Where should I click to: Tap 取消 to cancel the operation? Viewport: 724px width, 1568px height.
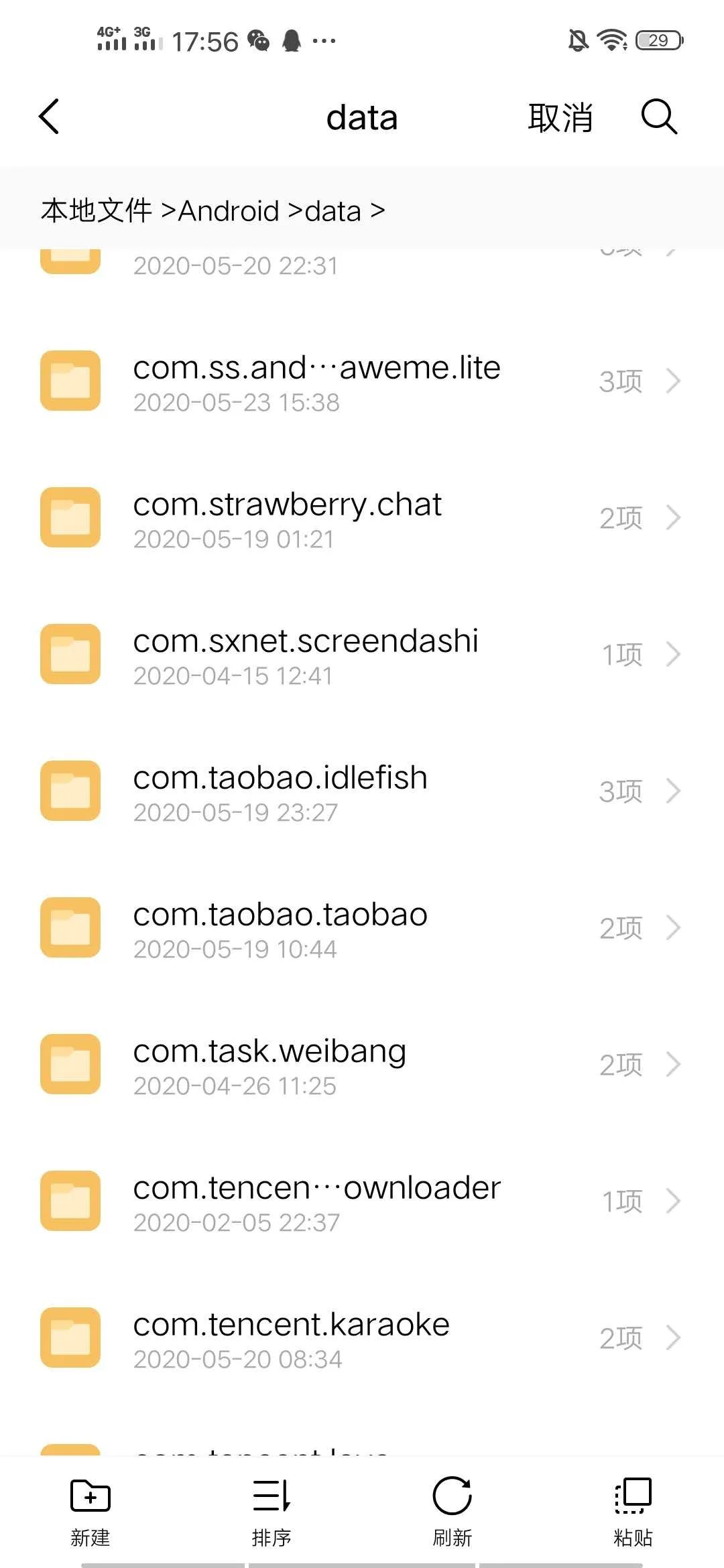pos(560,118)
